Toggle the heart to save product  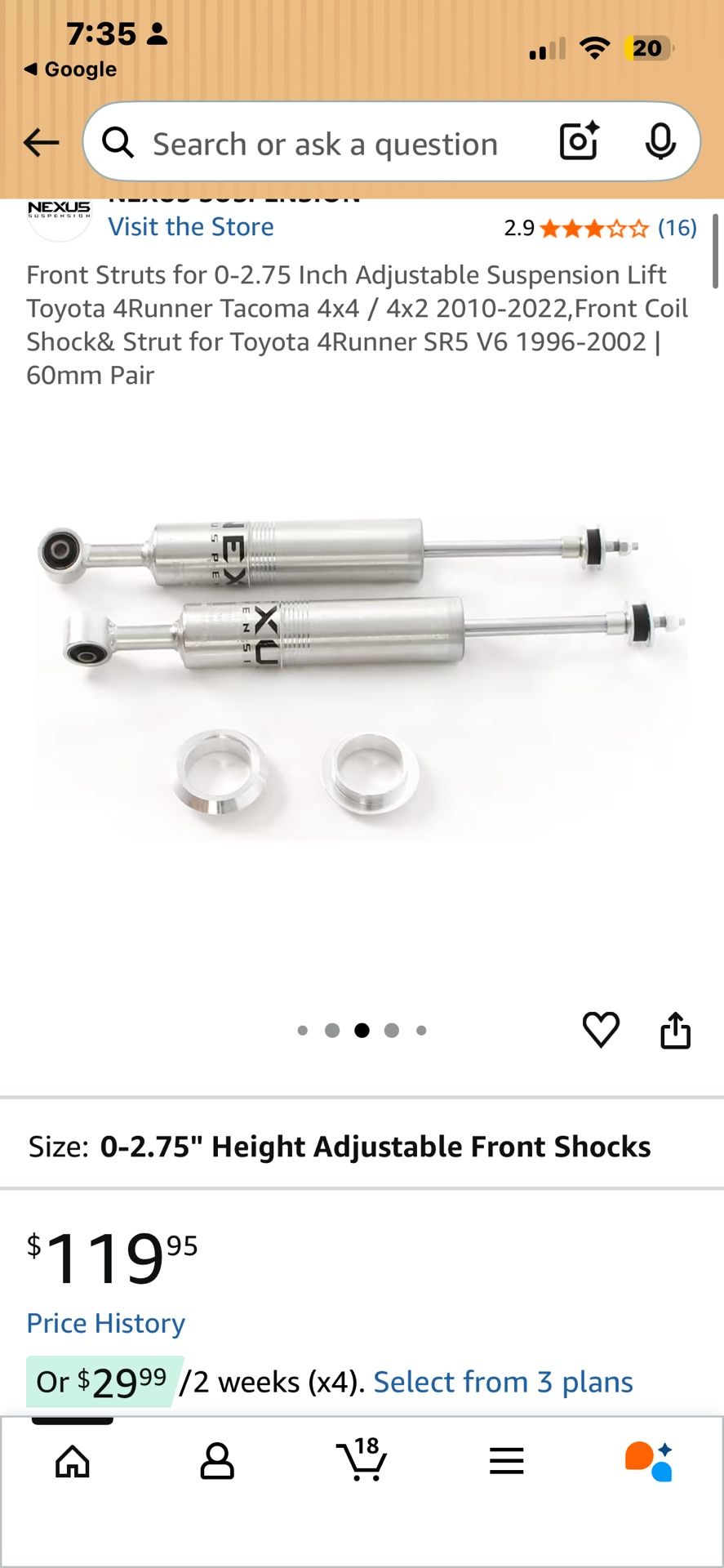coord(601,1029)
